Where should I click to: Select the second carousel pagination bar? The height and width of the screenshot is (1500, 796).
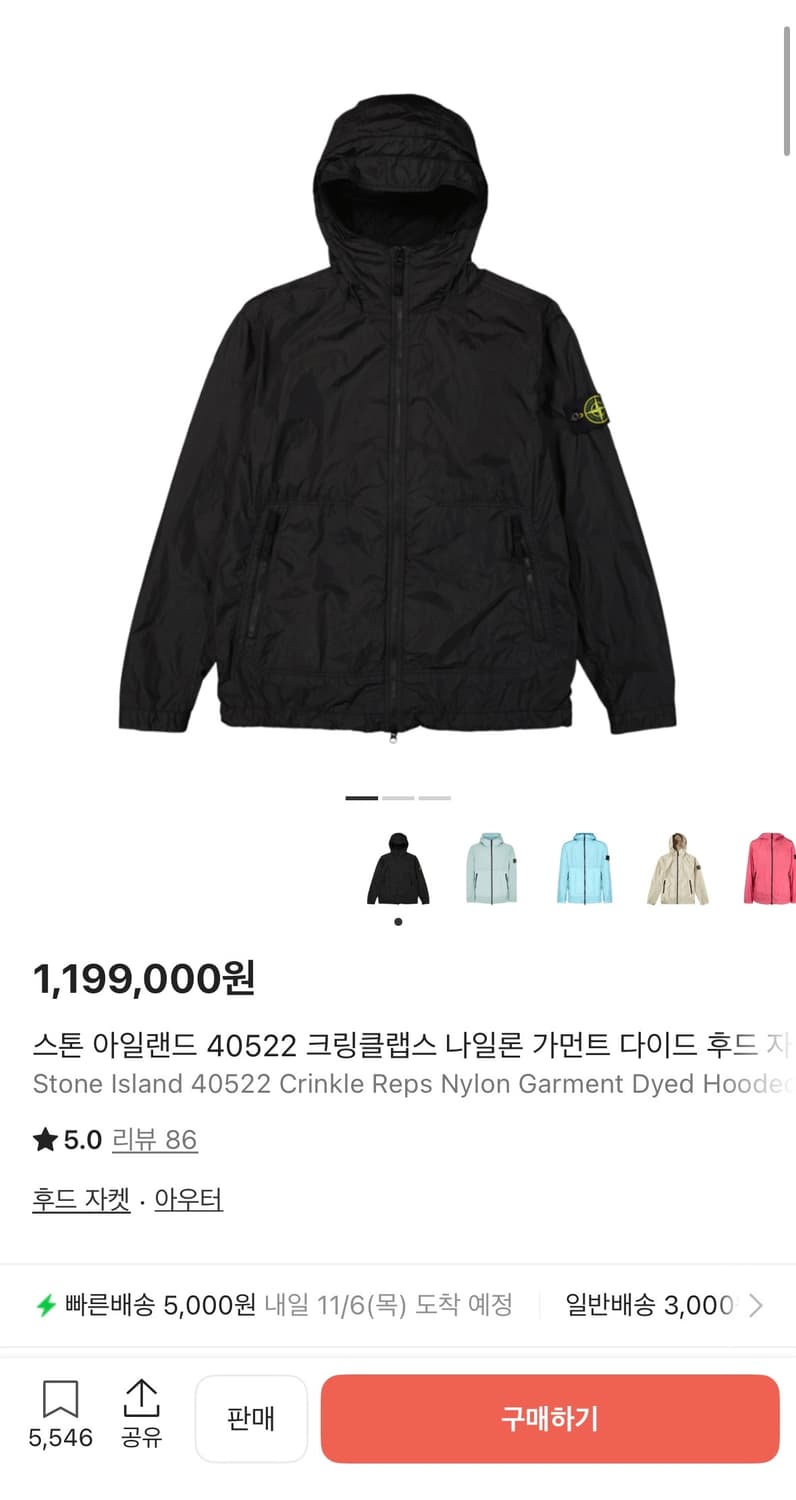pos(396,798)
